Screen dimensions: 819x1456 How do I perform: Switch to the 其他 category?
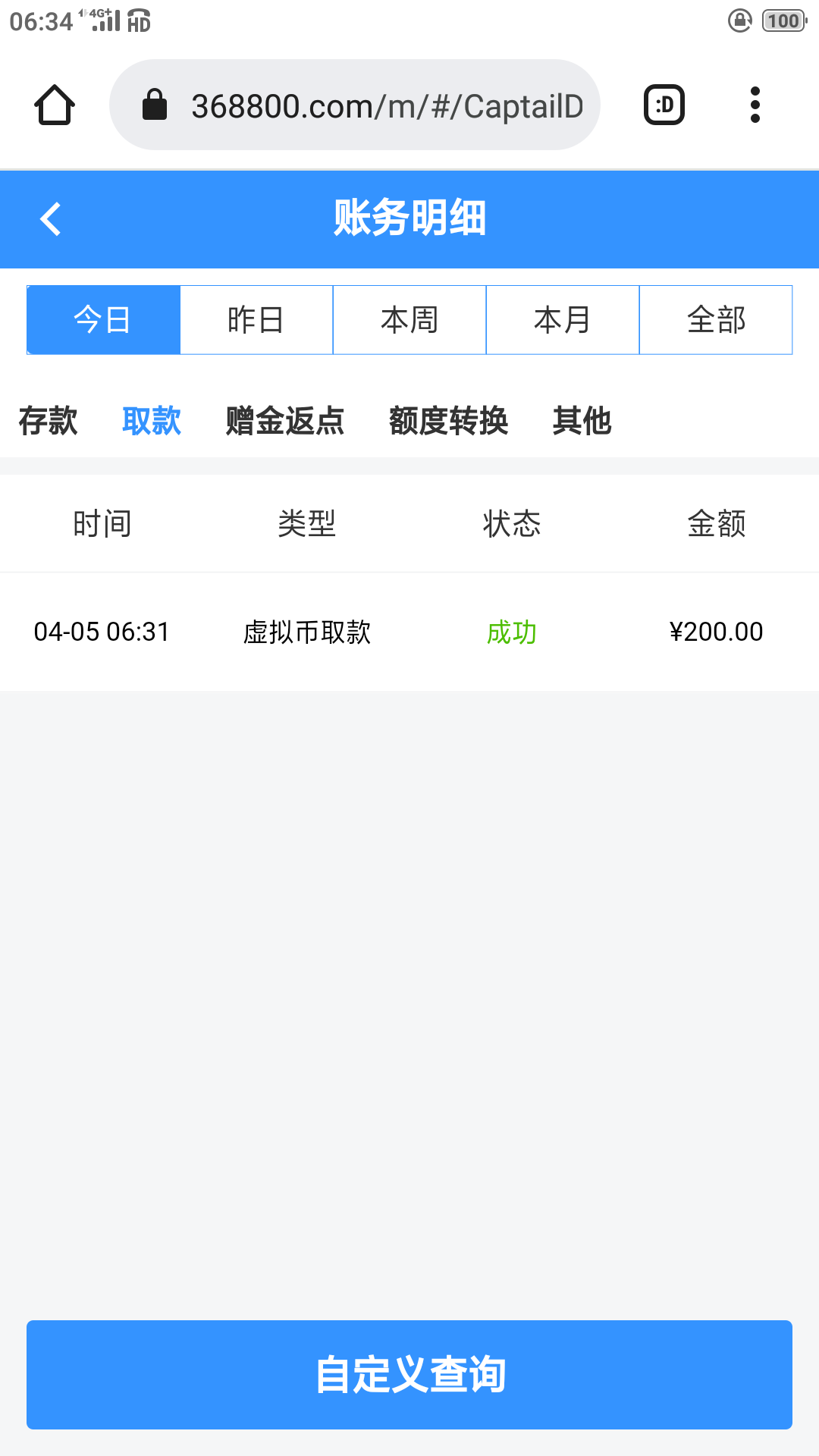[582, 421]
